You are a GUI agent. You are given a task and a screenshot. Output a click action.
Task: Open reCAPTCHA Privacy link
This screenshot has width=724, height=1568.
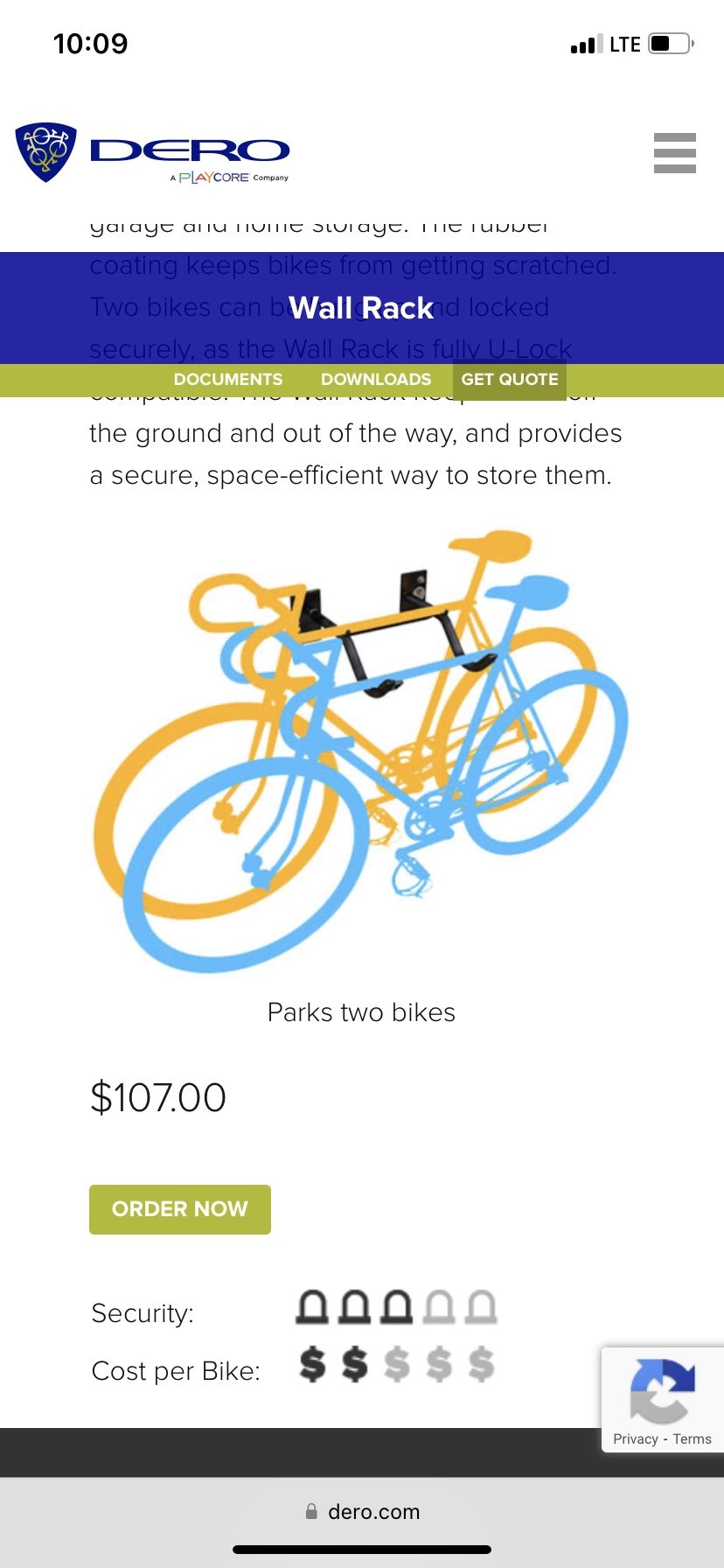(x=636, y=1438)
